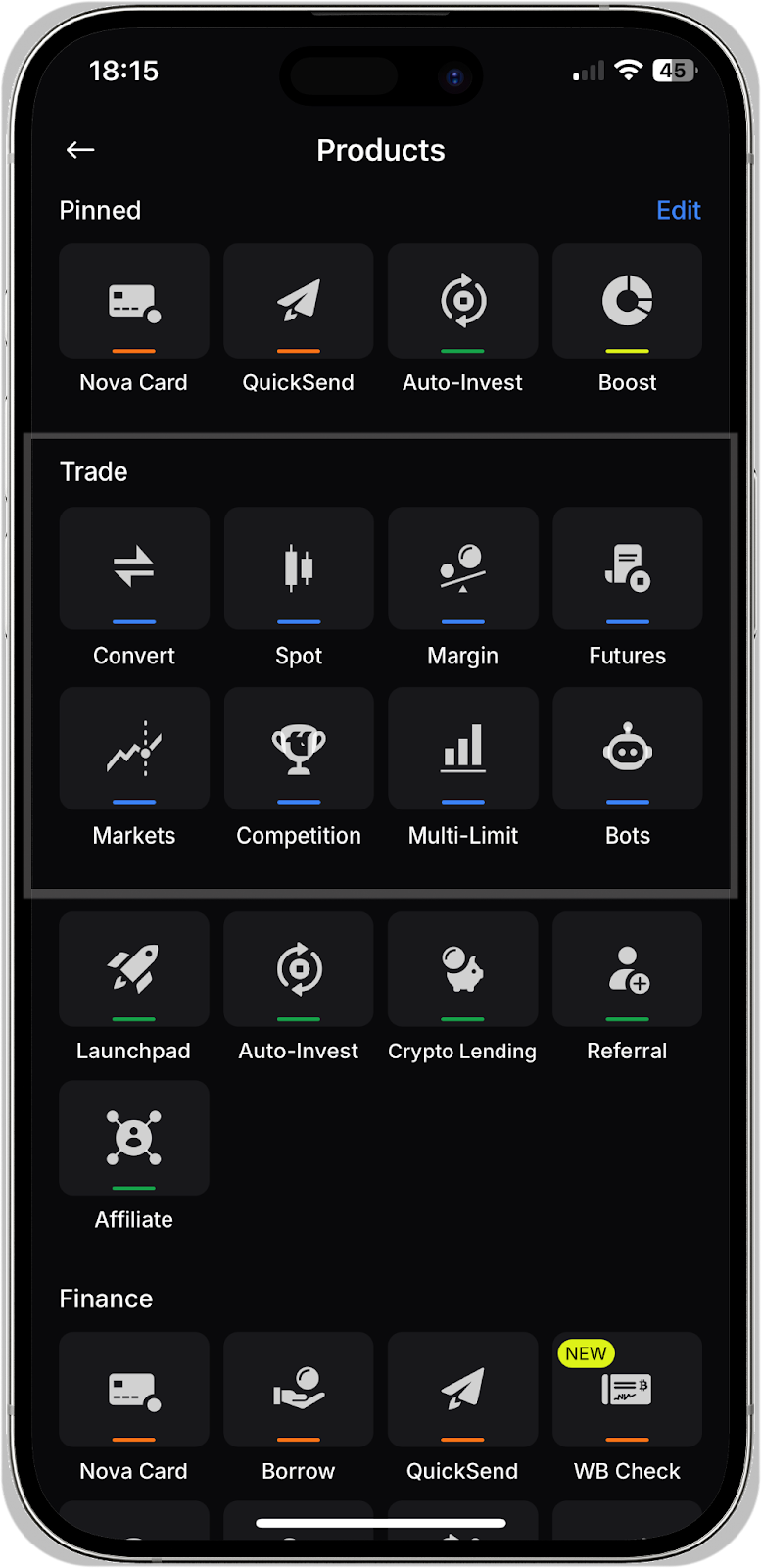
Task: Launch trading Bots
Action: coord(627,750)
